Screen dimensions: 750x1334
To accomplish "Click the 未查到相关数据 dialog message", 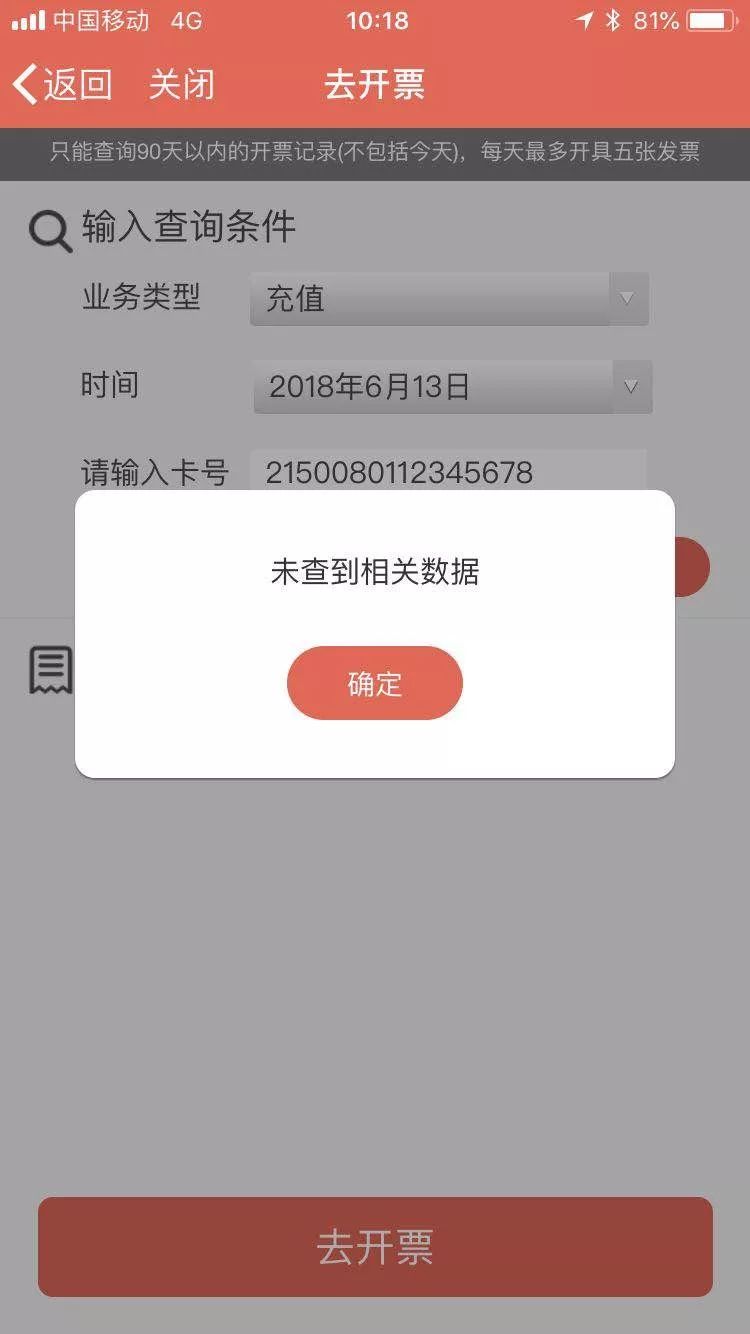I will (x=375, y=571).
